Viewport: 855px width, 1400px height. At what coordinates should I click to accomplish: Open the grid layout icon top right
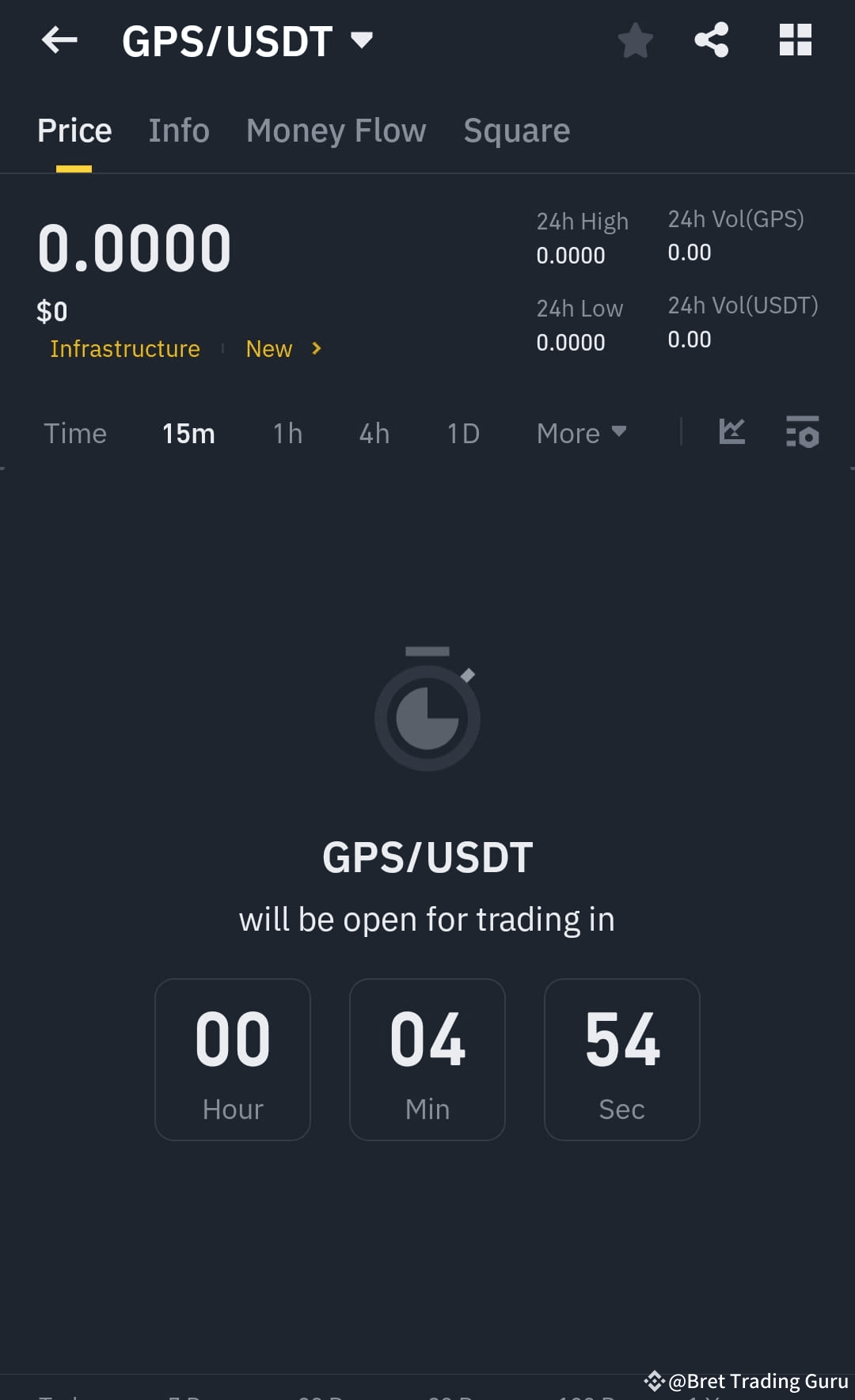tap(795, 40)
